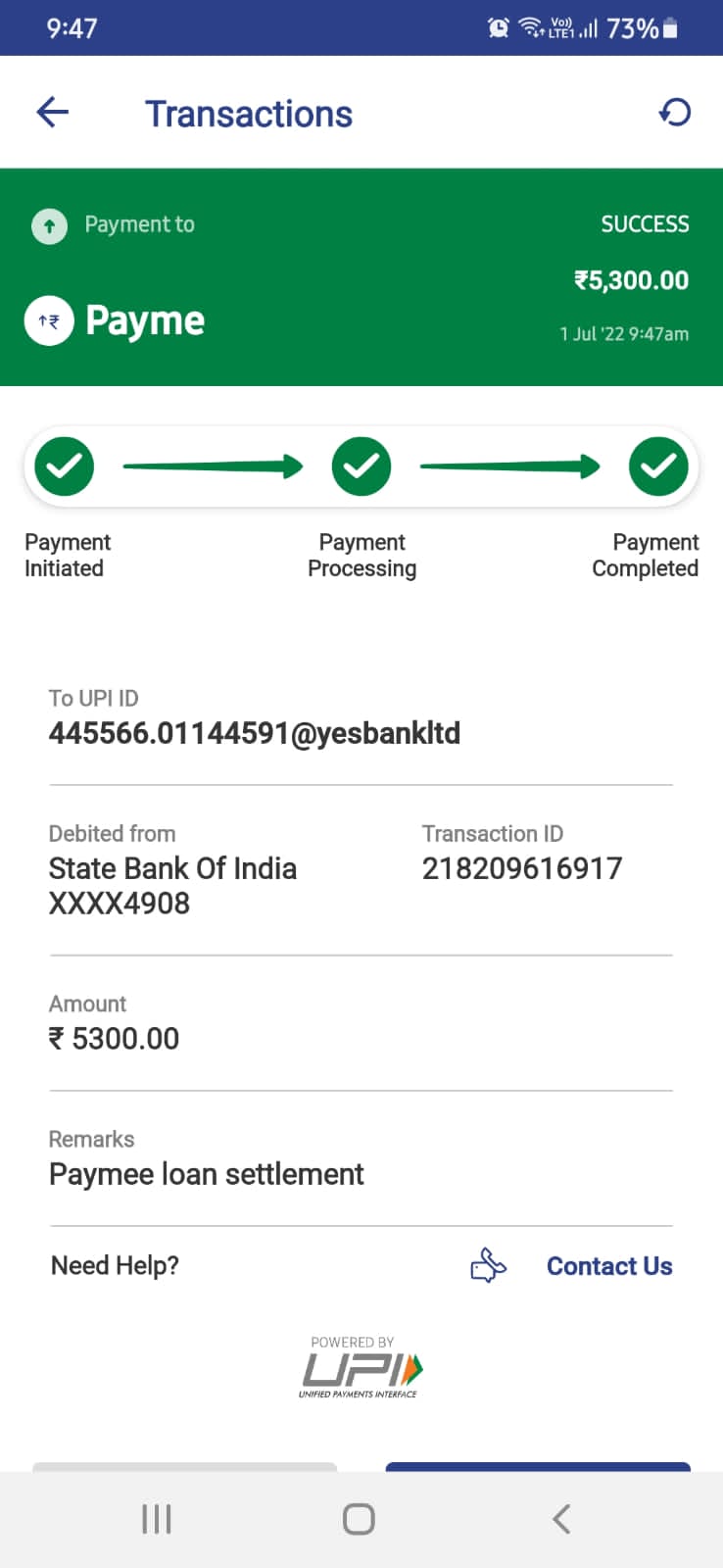
Task: Tap the system home button
Action: (359, 1519)
